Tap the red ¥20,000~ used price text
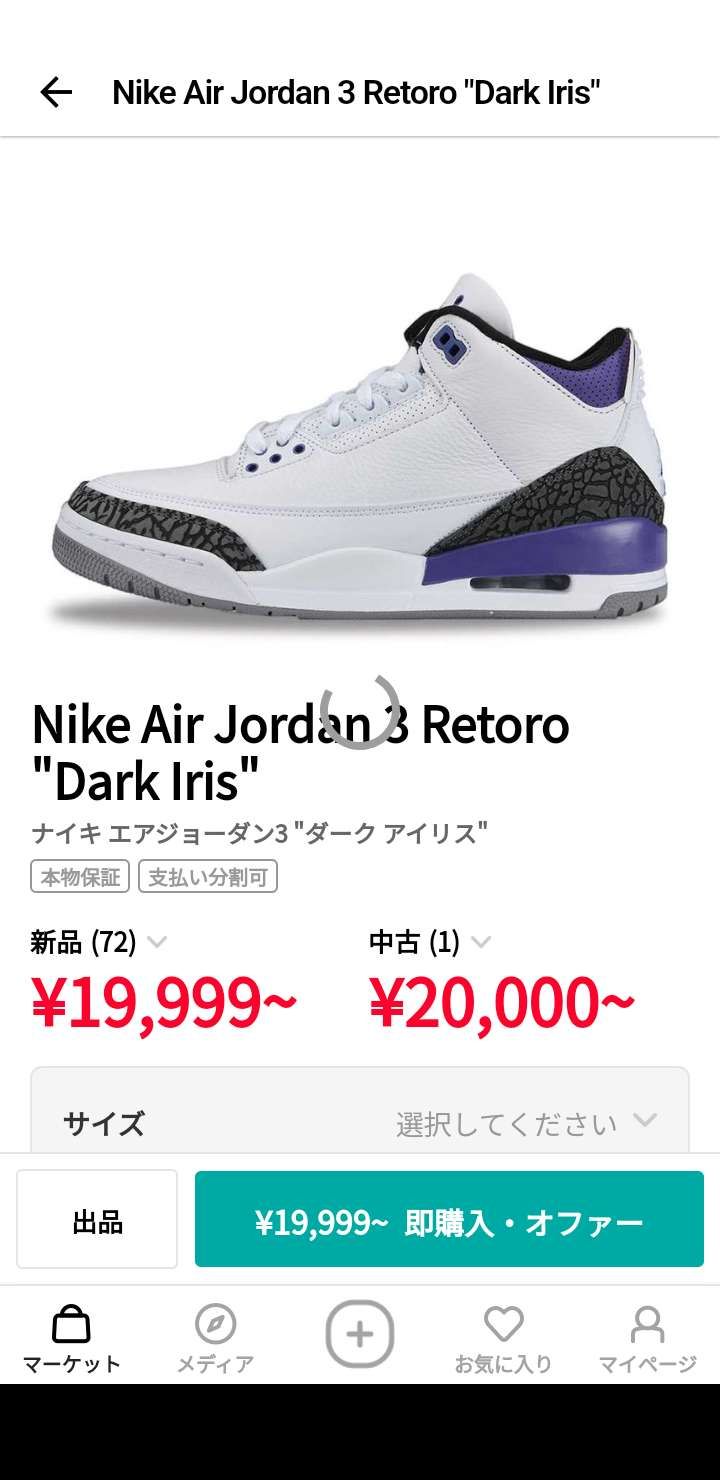This screenshot has width=720, height=1480. [502, 998]
